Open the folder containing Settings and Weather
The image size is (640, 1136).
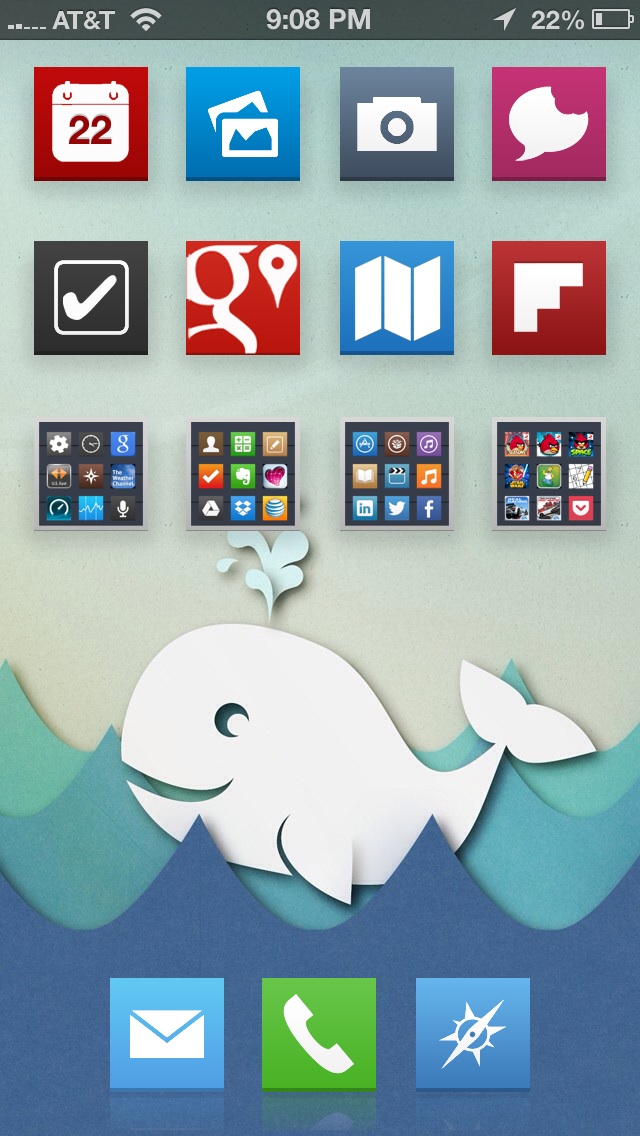click(x=91, y=474)
